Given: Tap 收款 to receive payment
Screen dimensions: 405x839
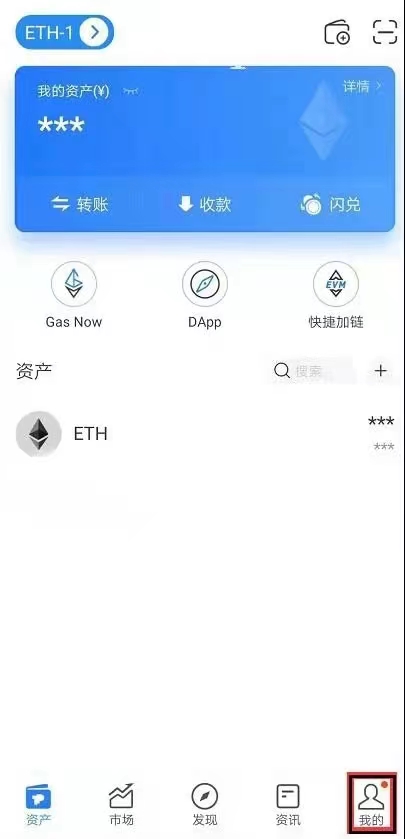Looking at the screenshot, I should pos(204,204).
